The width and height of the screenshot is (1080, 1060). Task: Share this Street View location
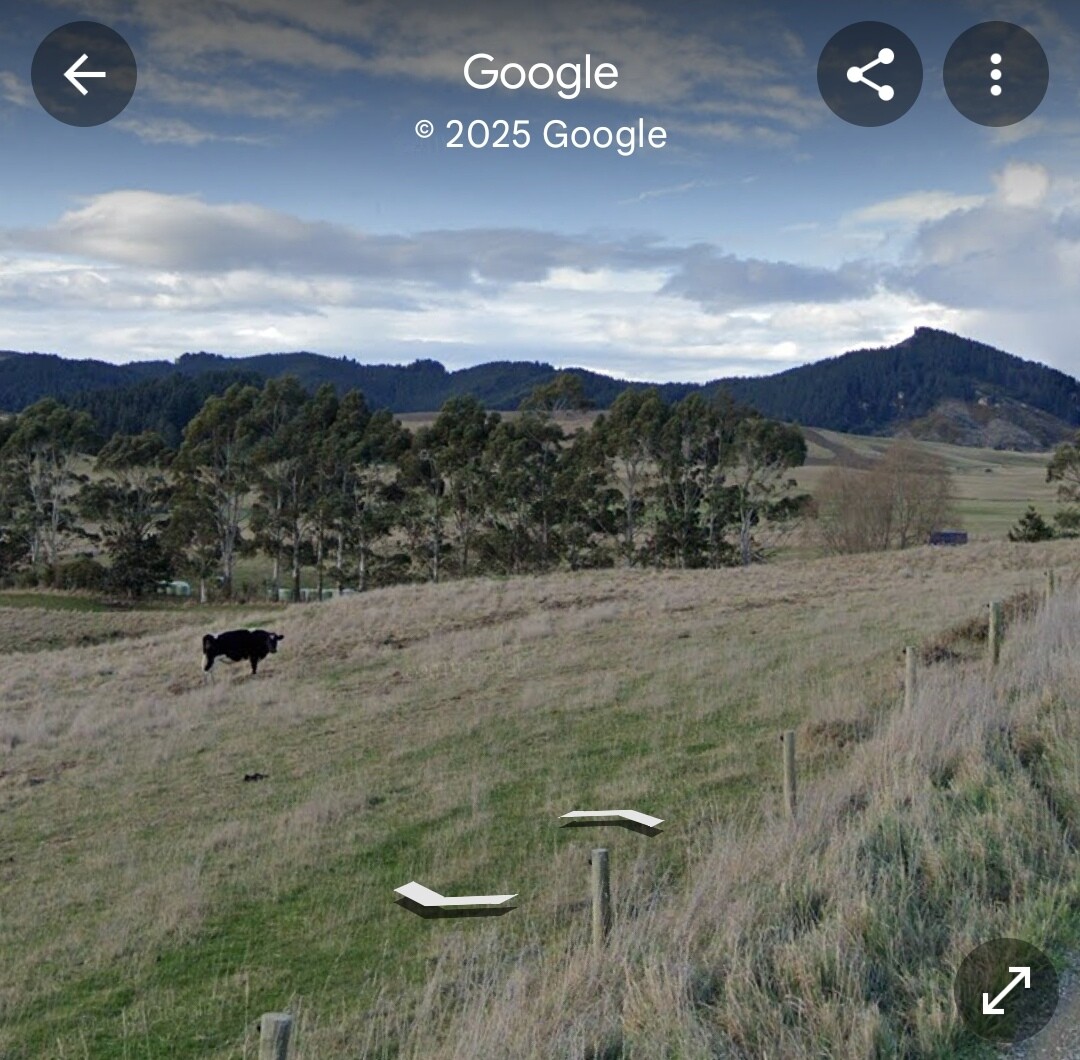[870, 74]
